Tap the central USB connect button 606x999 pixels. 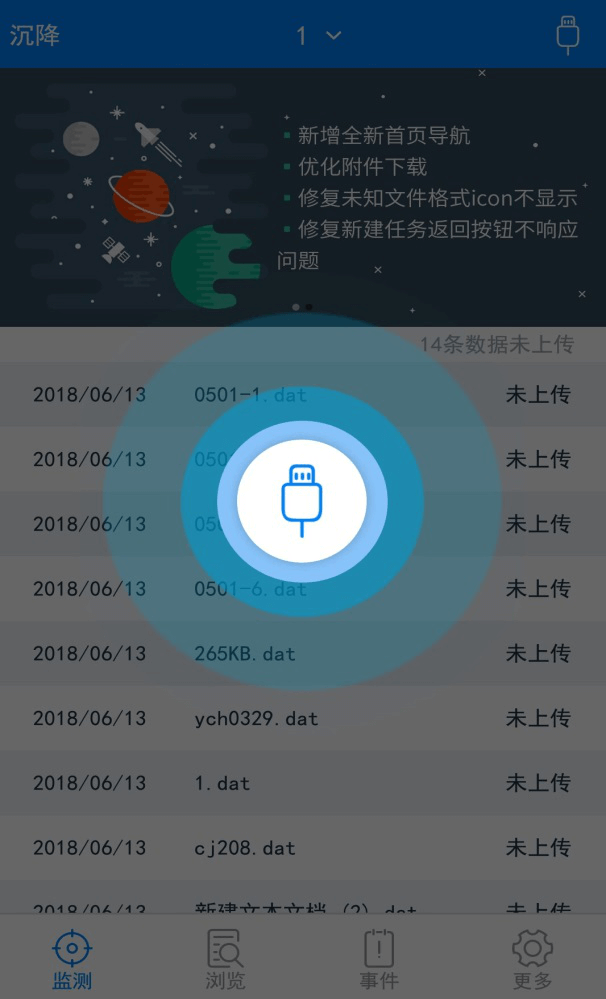302,502
